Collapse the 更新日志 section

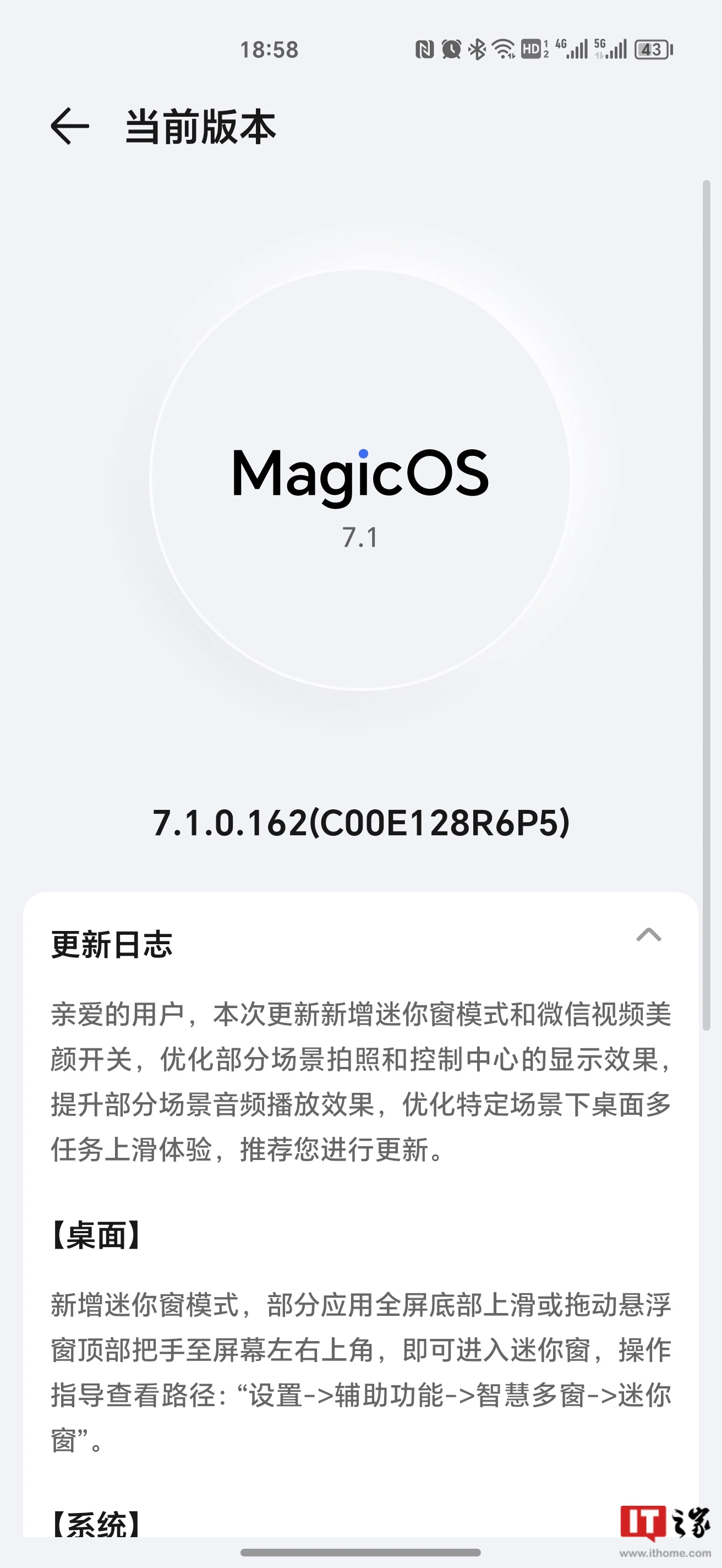648,934
